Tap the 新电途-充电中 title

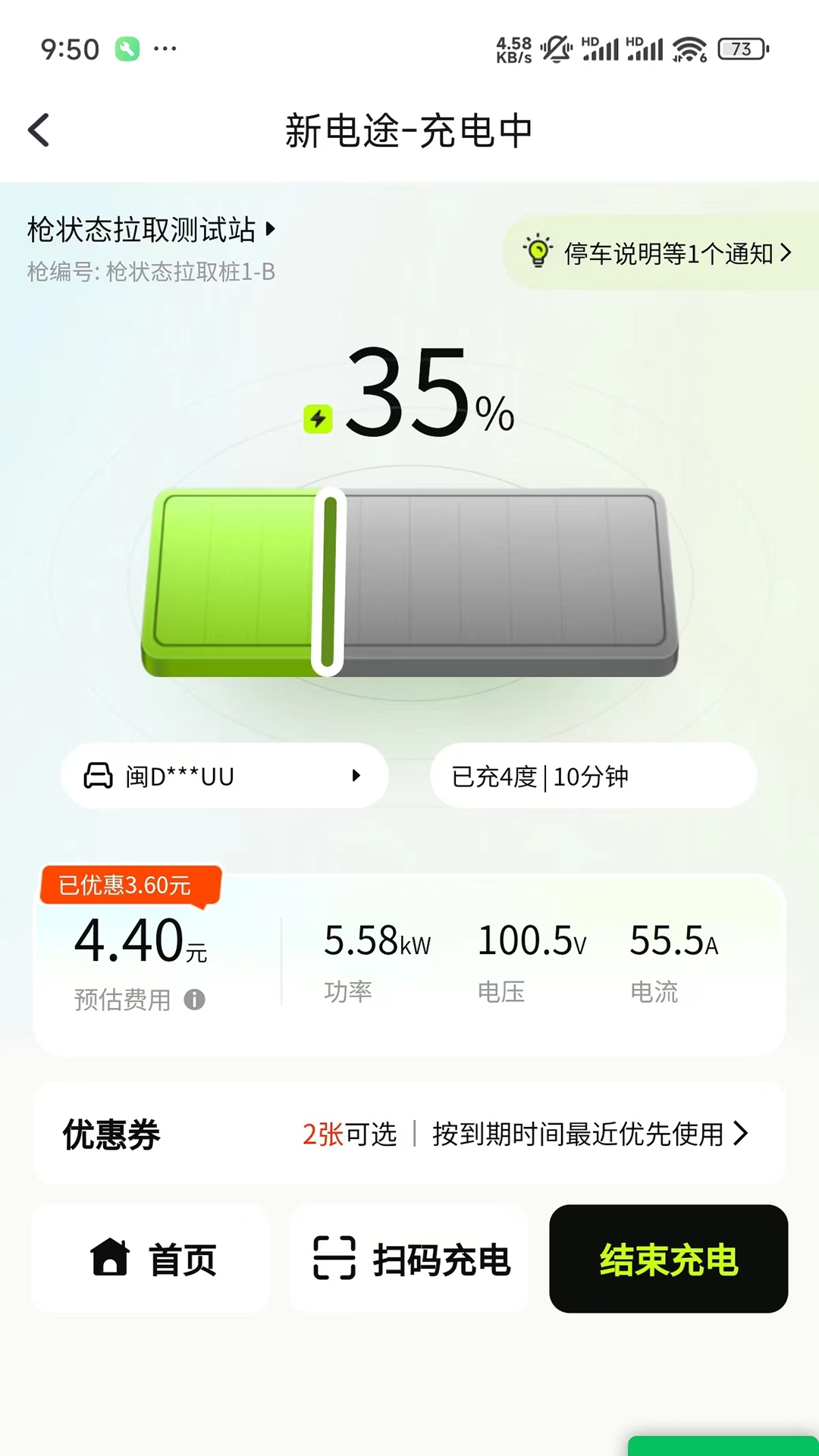(x=409, y=130)
